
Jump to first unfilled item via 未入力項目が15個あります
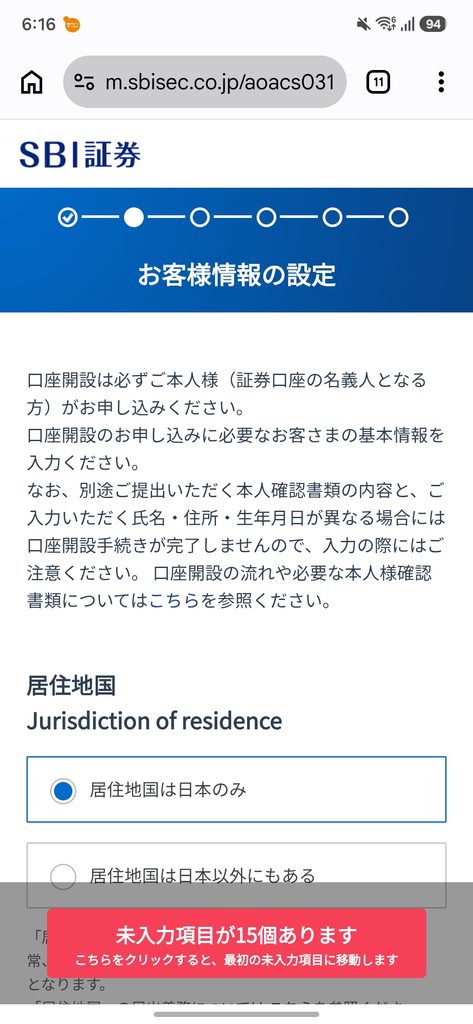point(236,943)
